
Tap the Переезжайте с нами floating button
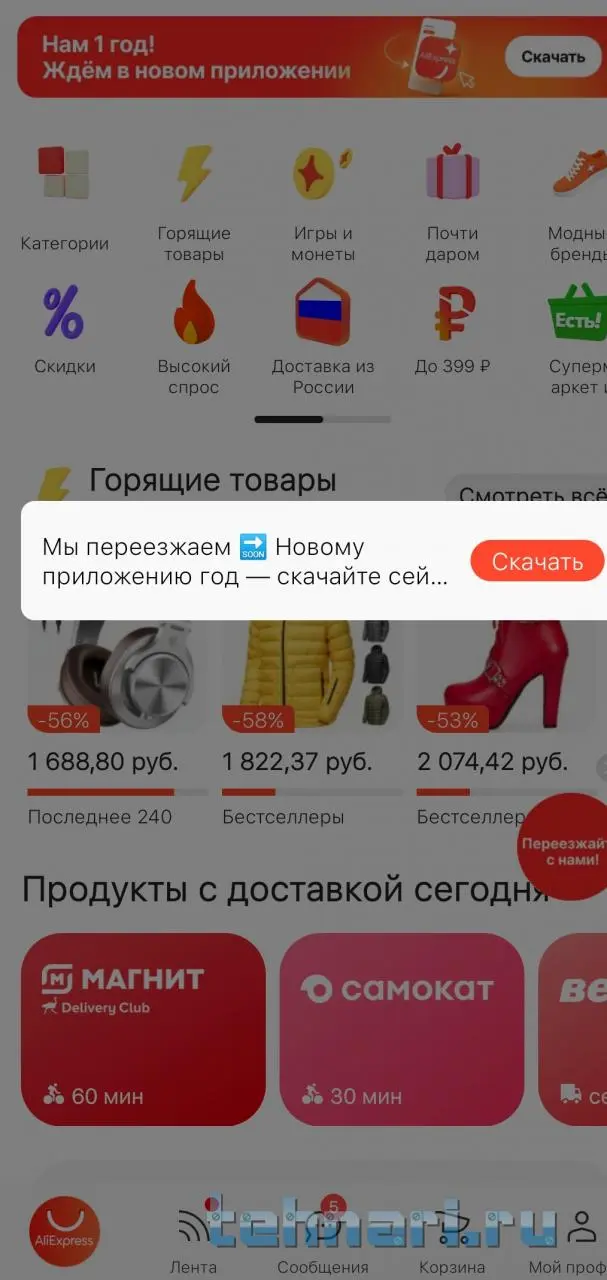click(x=564, y=849)
